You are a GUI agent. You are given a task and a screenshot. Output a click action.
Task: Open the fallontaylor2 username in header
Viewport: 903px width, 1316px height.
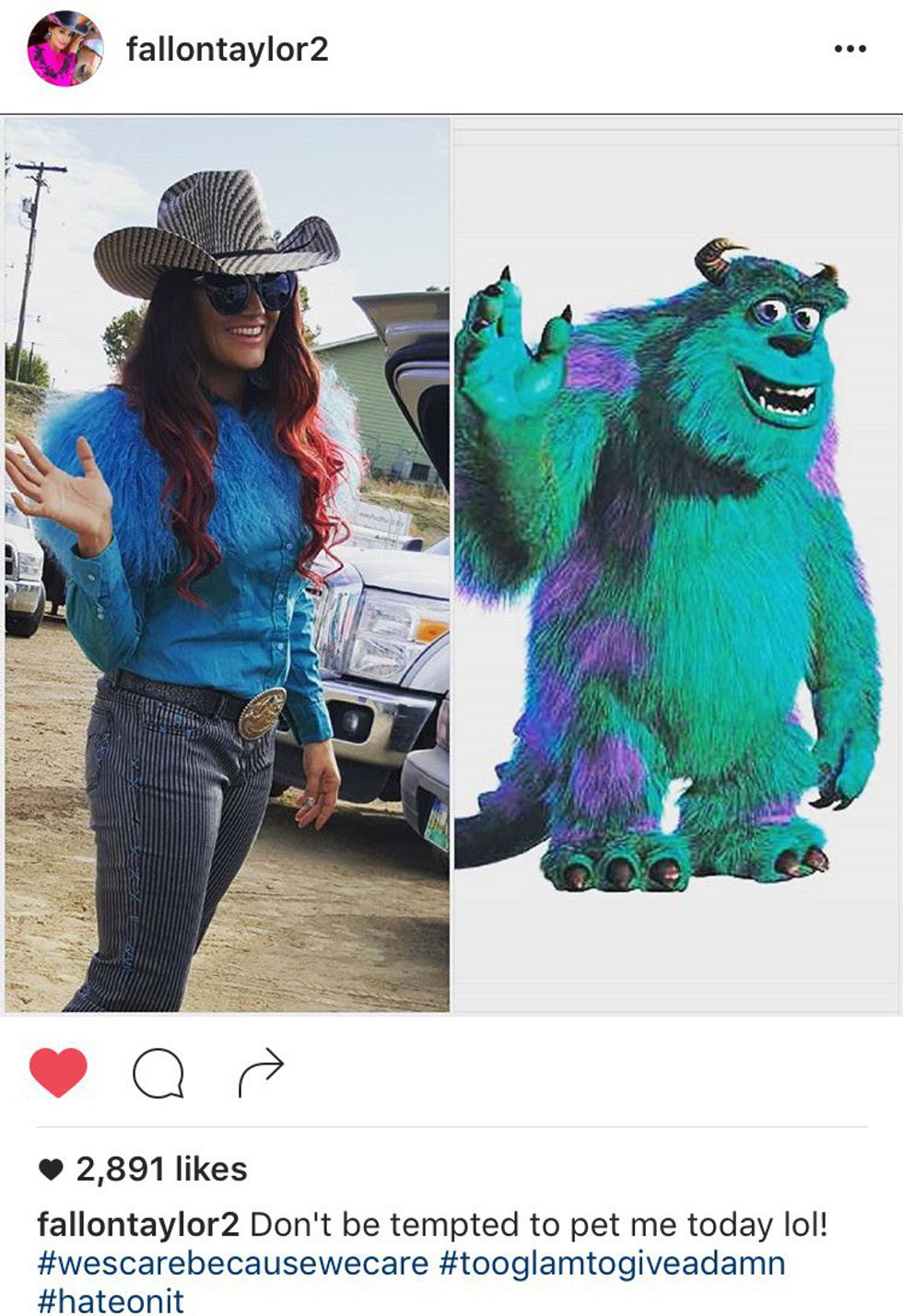pyautogui.click(x=227, y=49)
